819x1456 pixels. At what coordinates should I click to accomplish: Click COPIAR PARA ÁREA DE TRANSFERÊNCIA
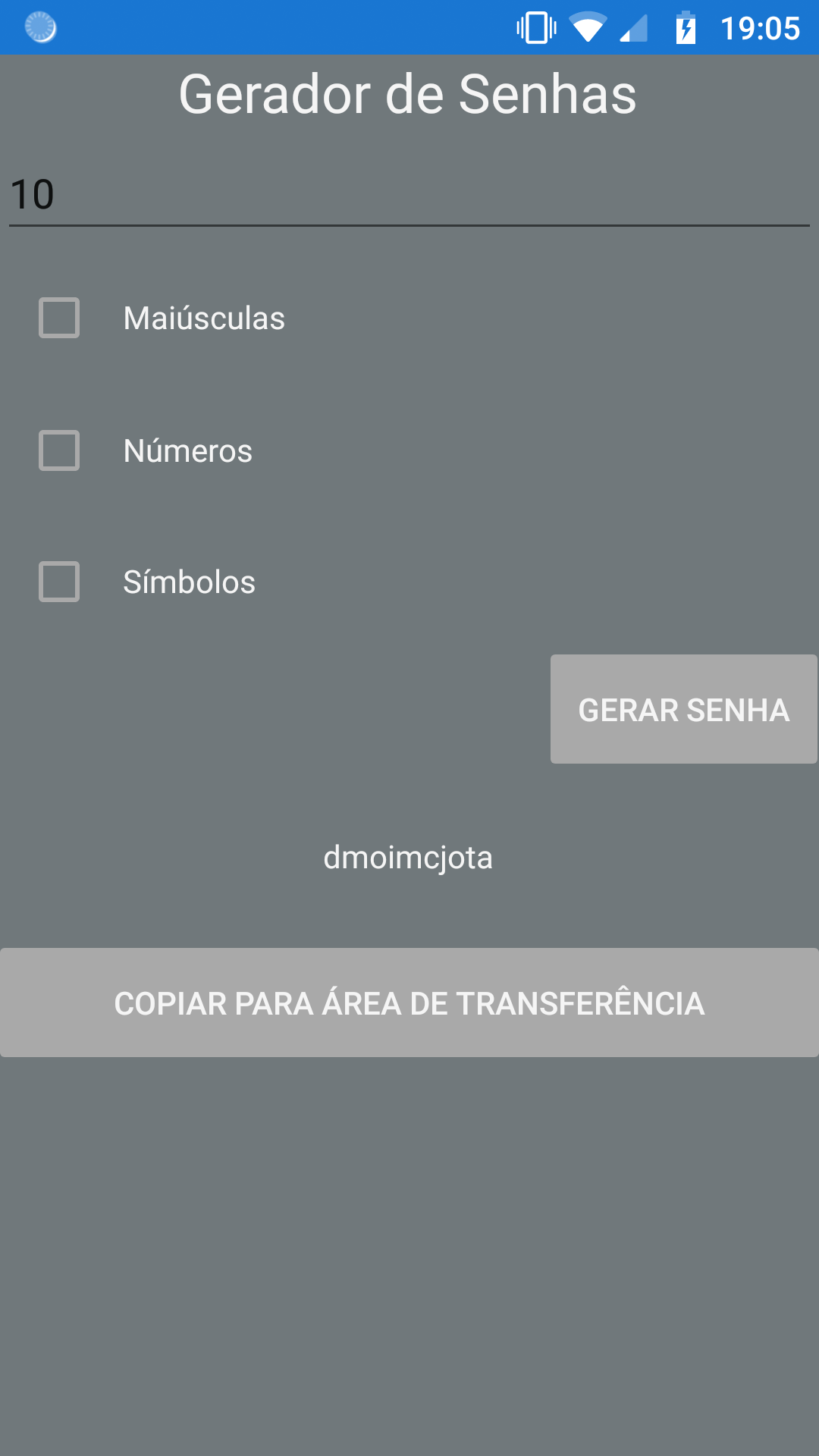(x=409, y=1003)
